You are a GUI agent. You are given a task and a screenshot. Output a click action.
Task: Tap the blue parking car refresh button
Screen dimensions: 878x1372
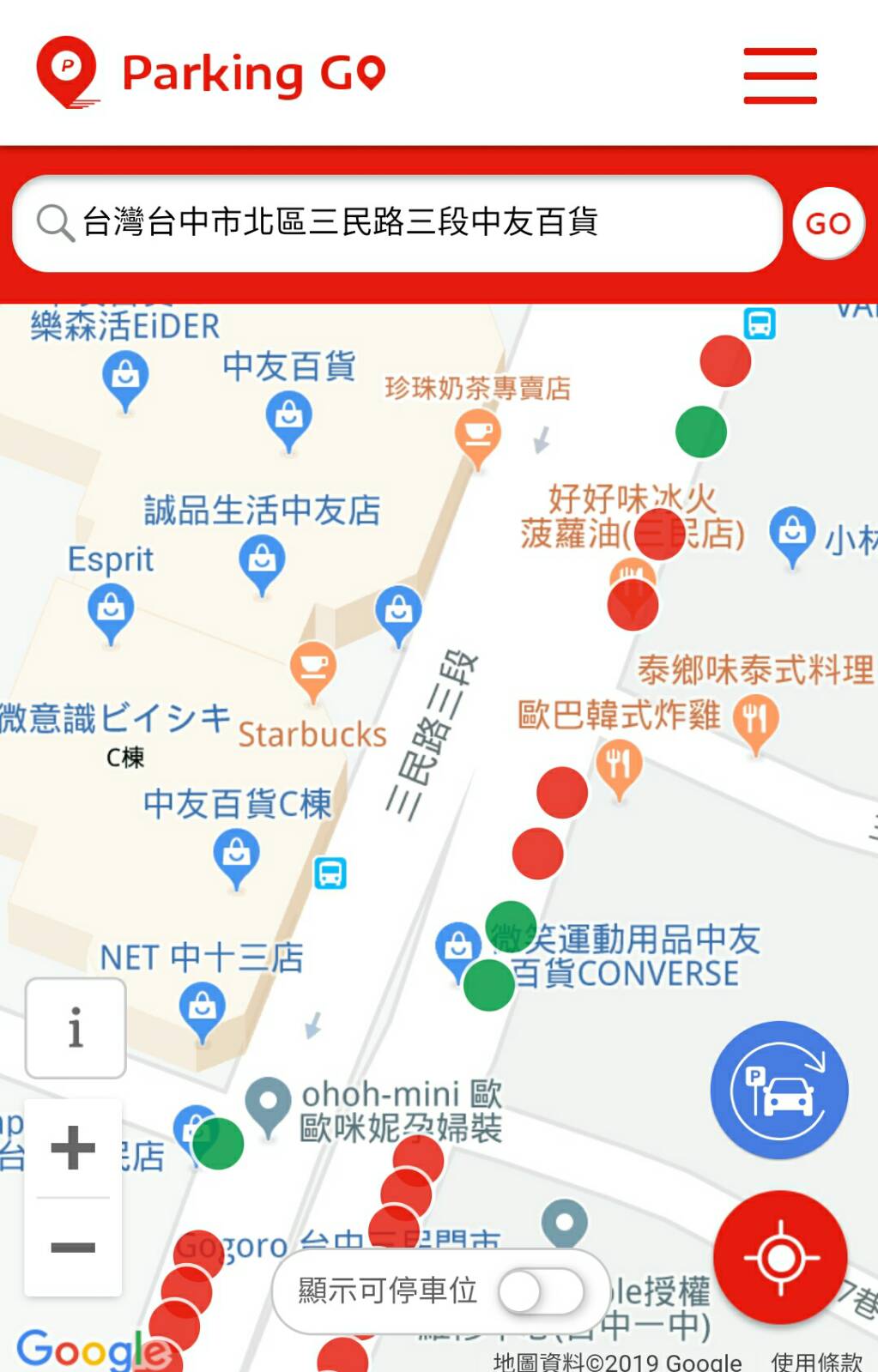[779, 1090]
